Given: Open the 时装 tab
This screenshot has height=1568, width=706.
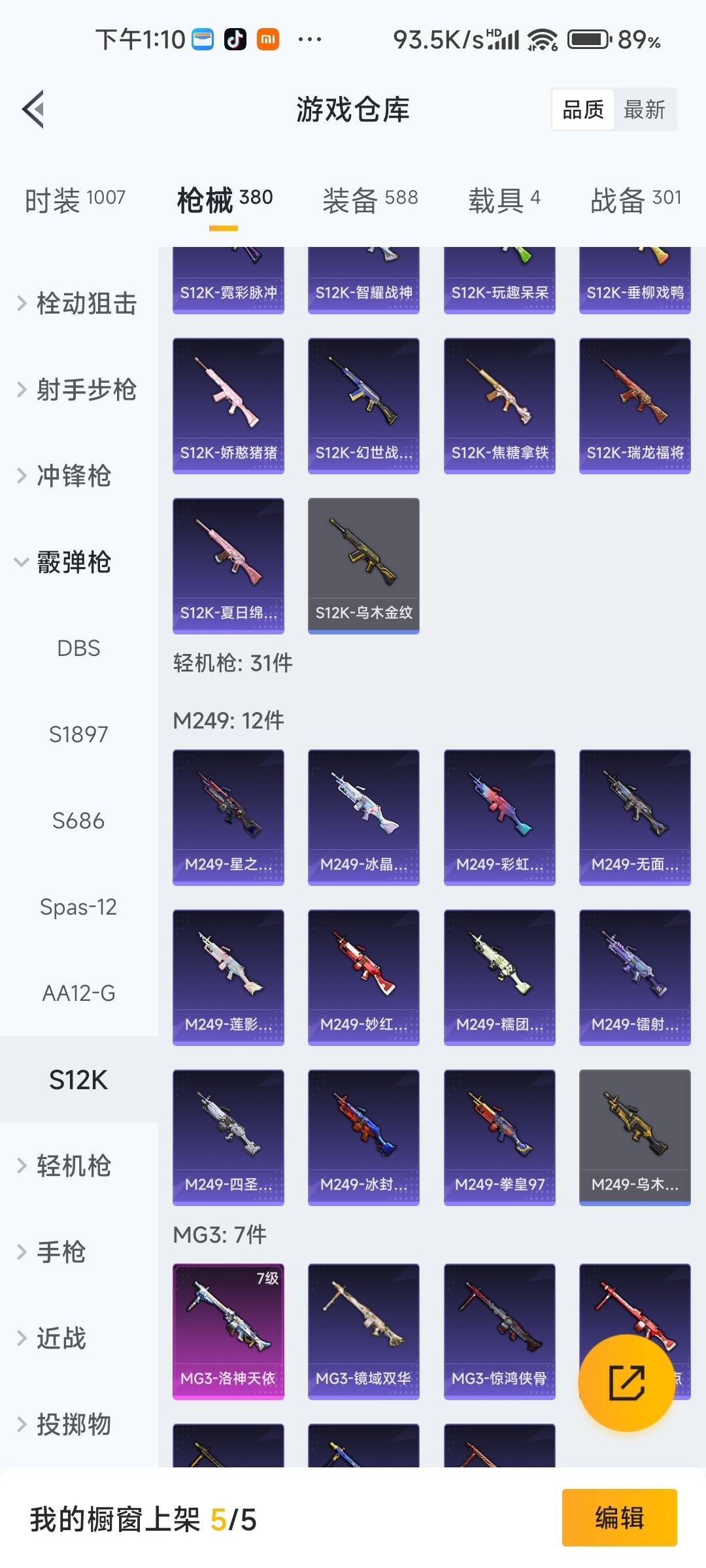Looking at the screenshot, I should 74,198.
